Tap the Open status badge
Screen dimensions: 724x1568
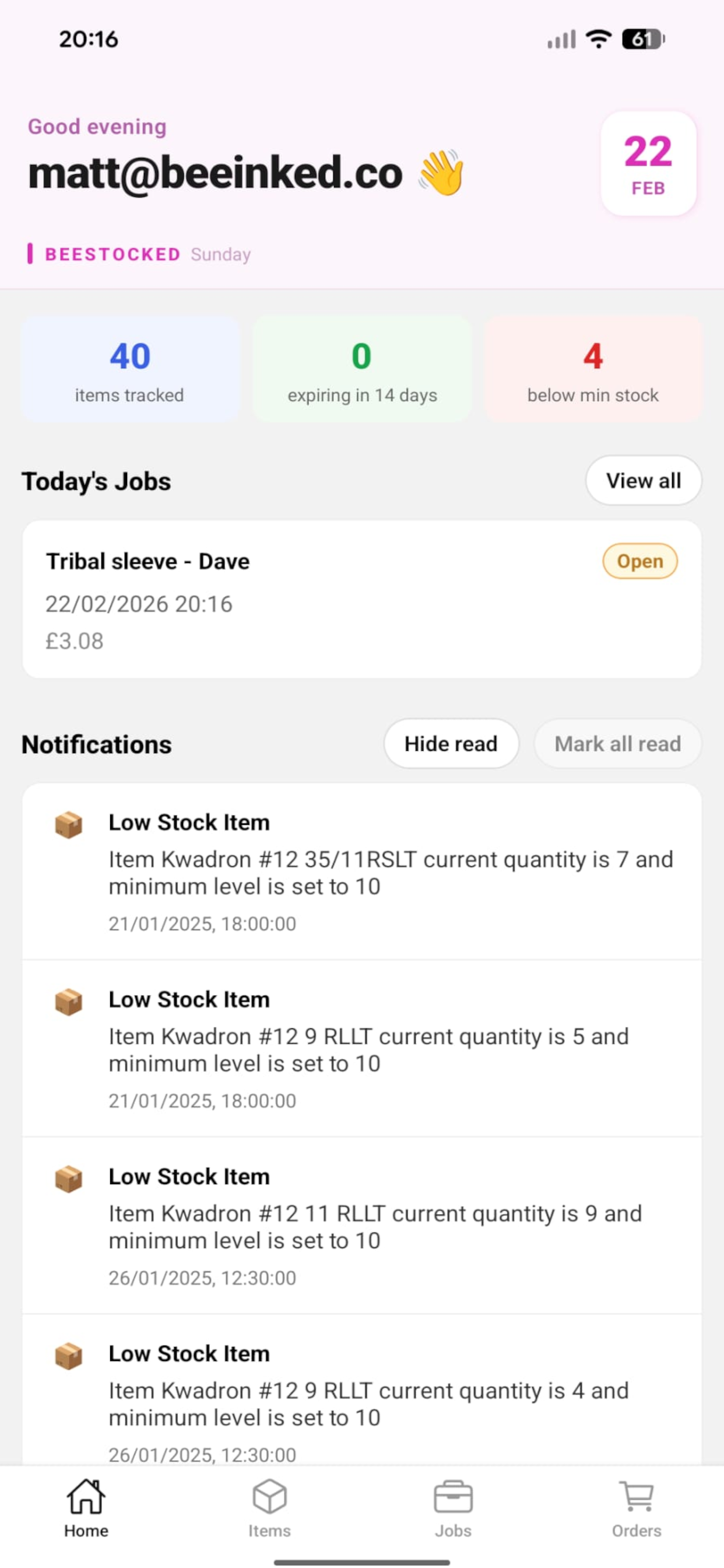pos(639,561)
